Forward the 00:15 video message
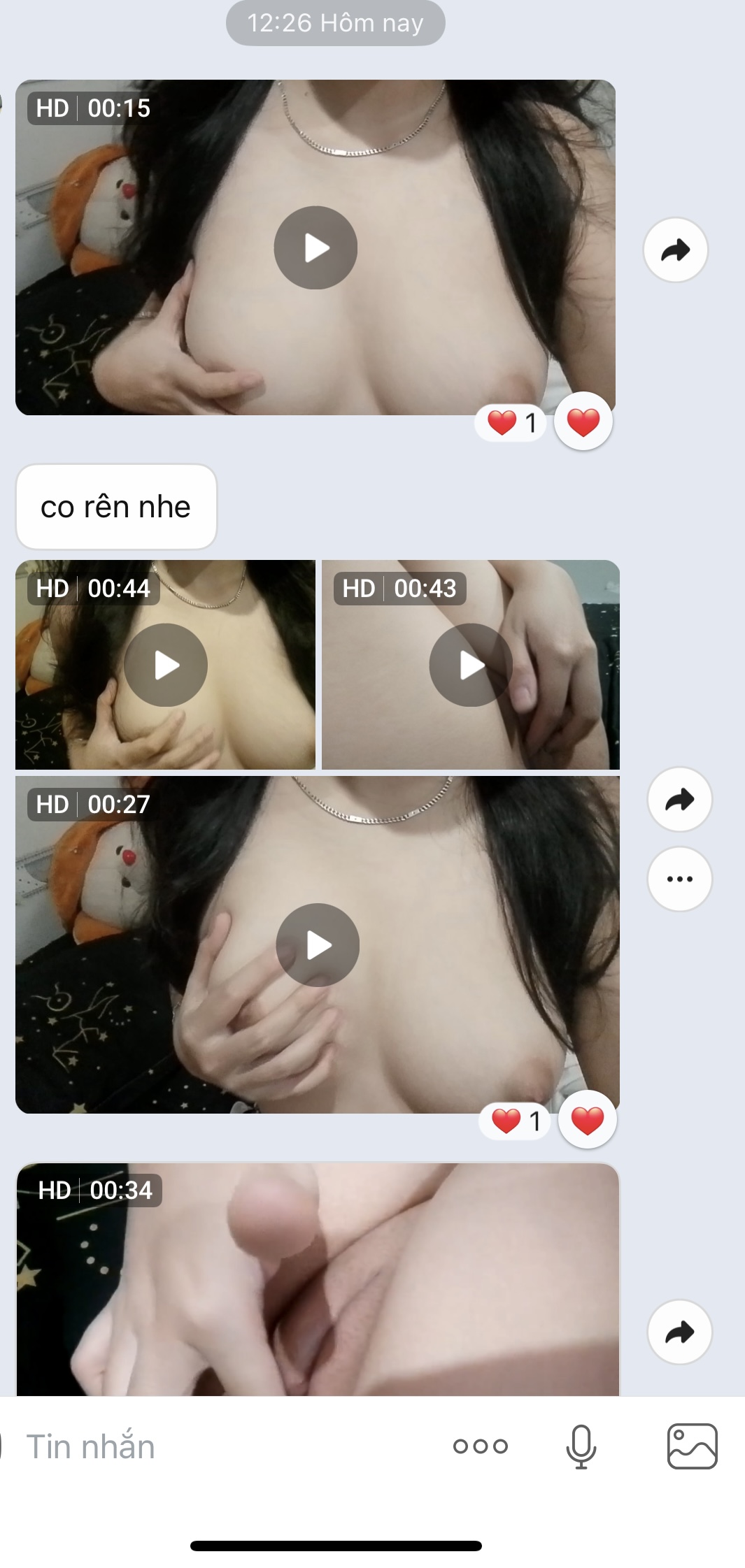The height and width of the screenshot is (1568, 745). coord(675,250)
